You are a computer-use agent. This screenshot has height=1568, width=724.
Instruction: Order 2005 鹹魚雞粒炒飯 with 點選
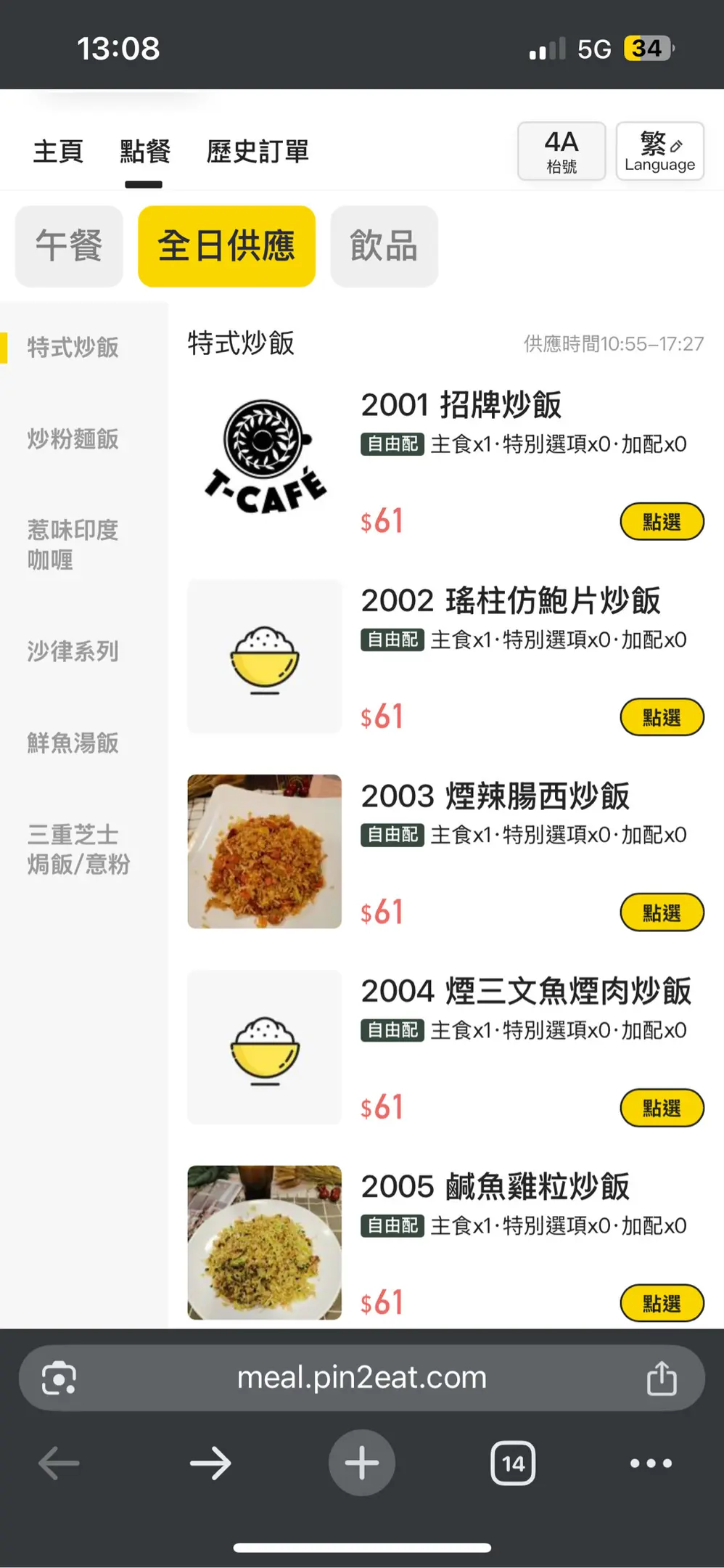tap(662, 1303)
